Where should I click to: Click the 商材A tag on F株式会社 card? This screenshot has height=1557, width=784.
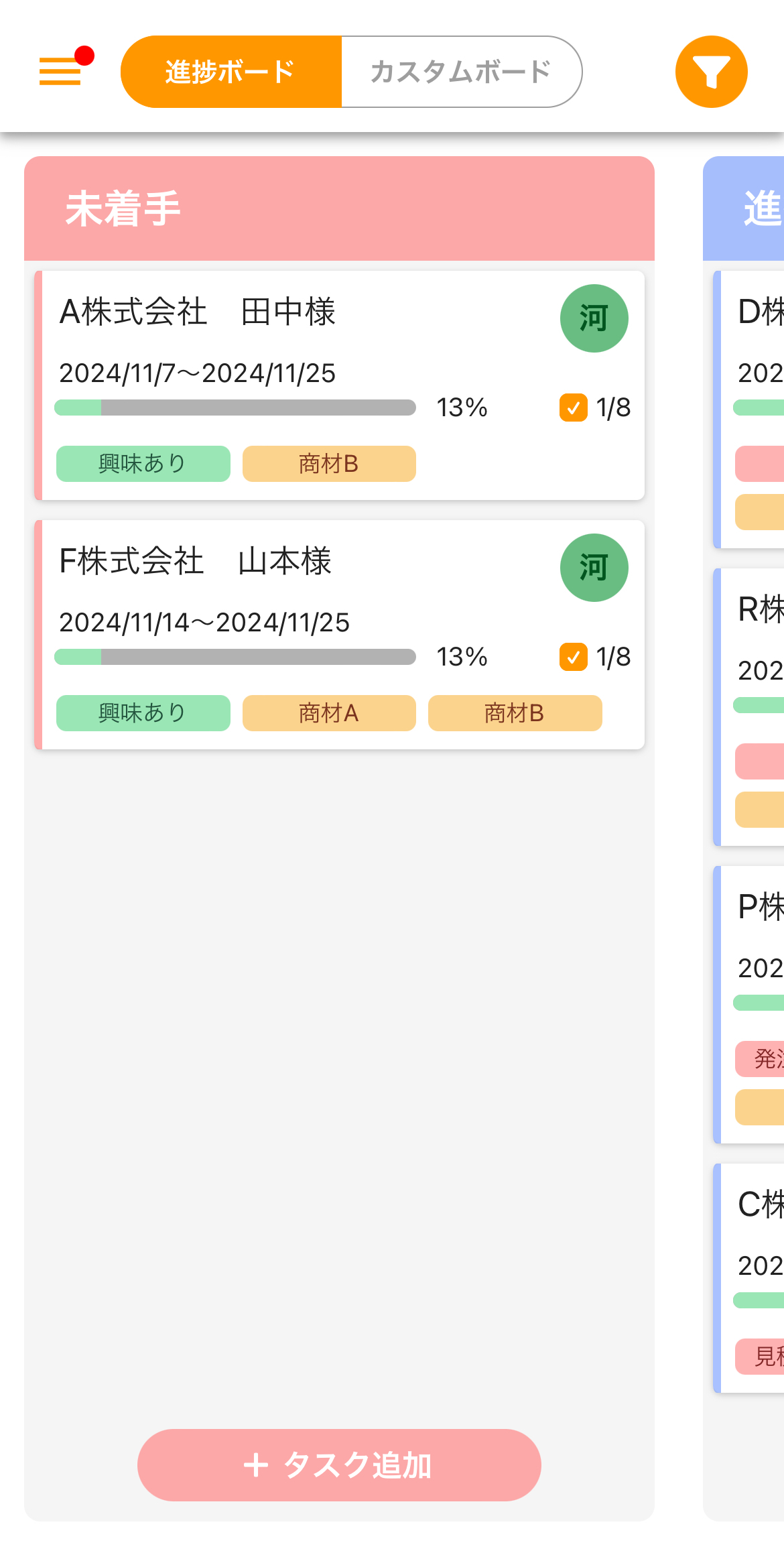tap(328, 713)
